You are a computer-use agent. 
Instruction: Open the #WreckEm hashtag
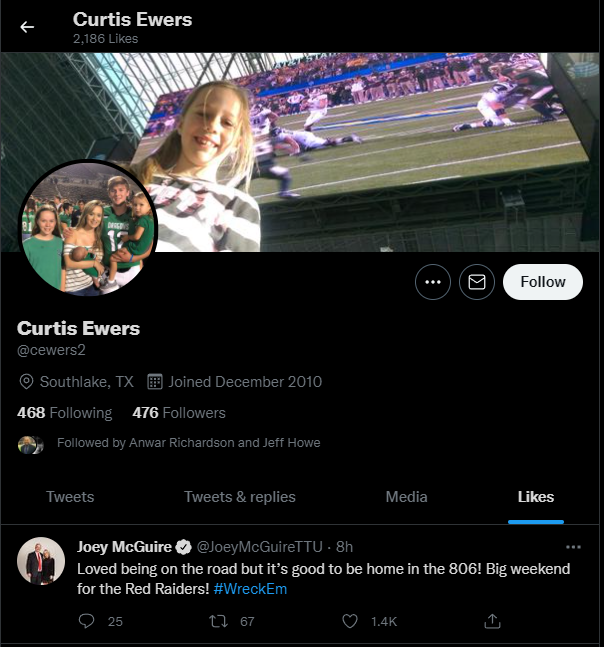pyautogui.click(x=251, y=590)
